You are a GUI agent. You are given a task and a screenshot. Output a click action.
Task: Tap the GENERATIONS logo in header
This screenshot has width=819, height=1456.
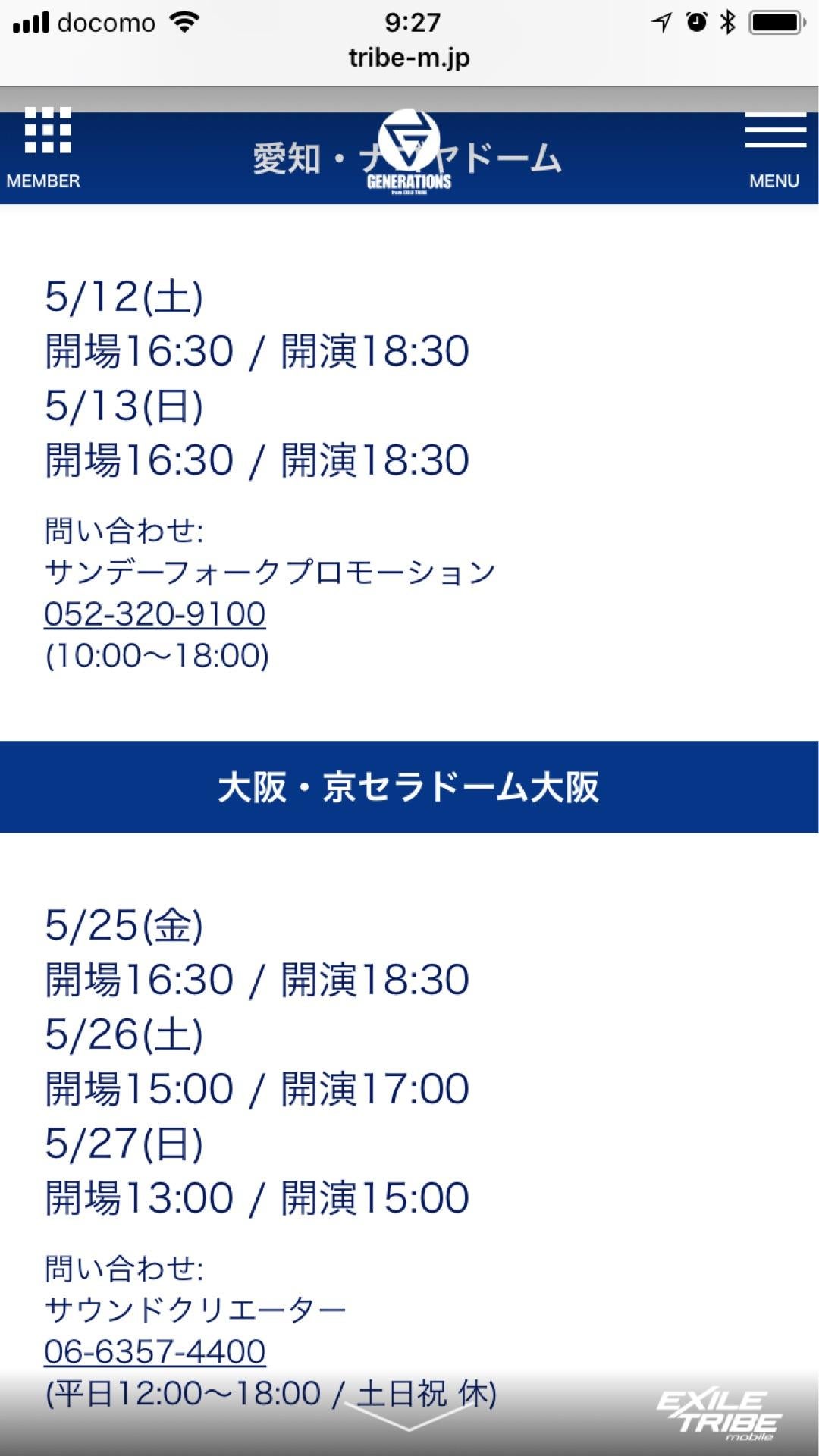click(409, 152)
